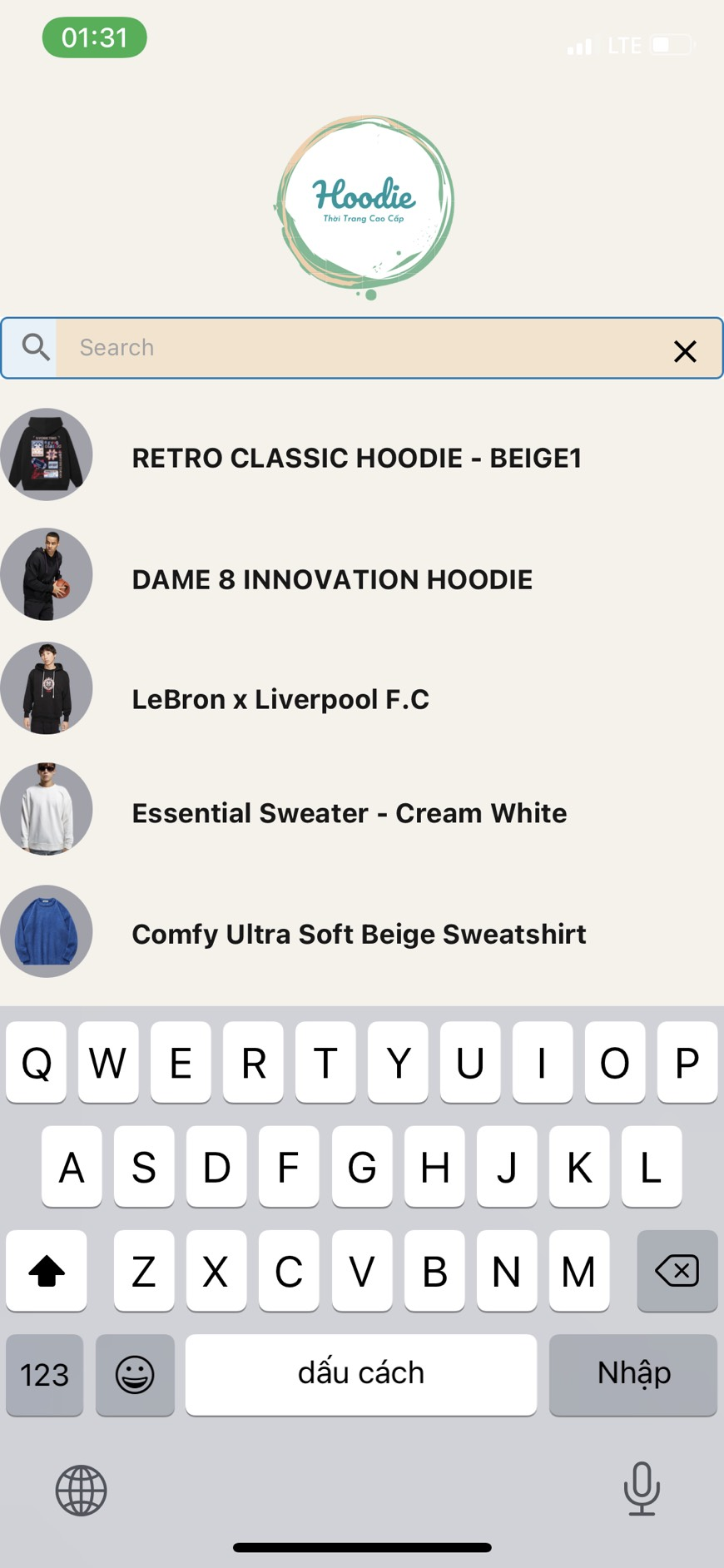Image resolution: width=724 pixels, height=1568 pixels.
Task: Tap the battery indicator in status bar
Action: (x=671, y=46)
